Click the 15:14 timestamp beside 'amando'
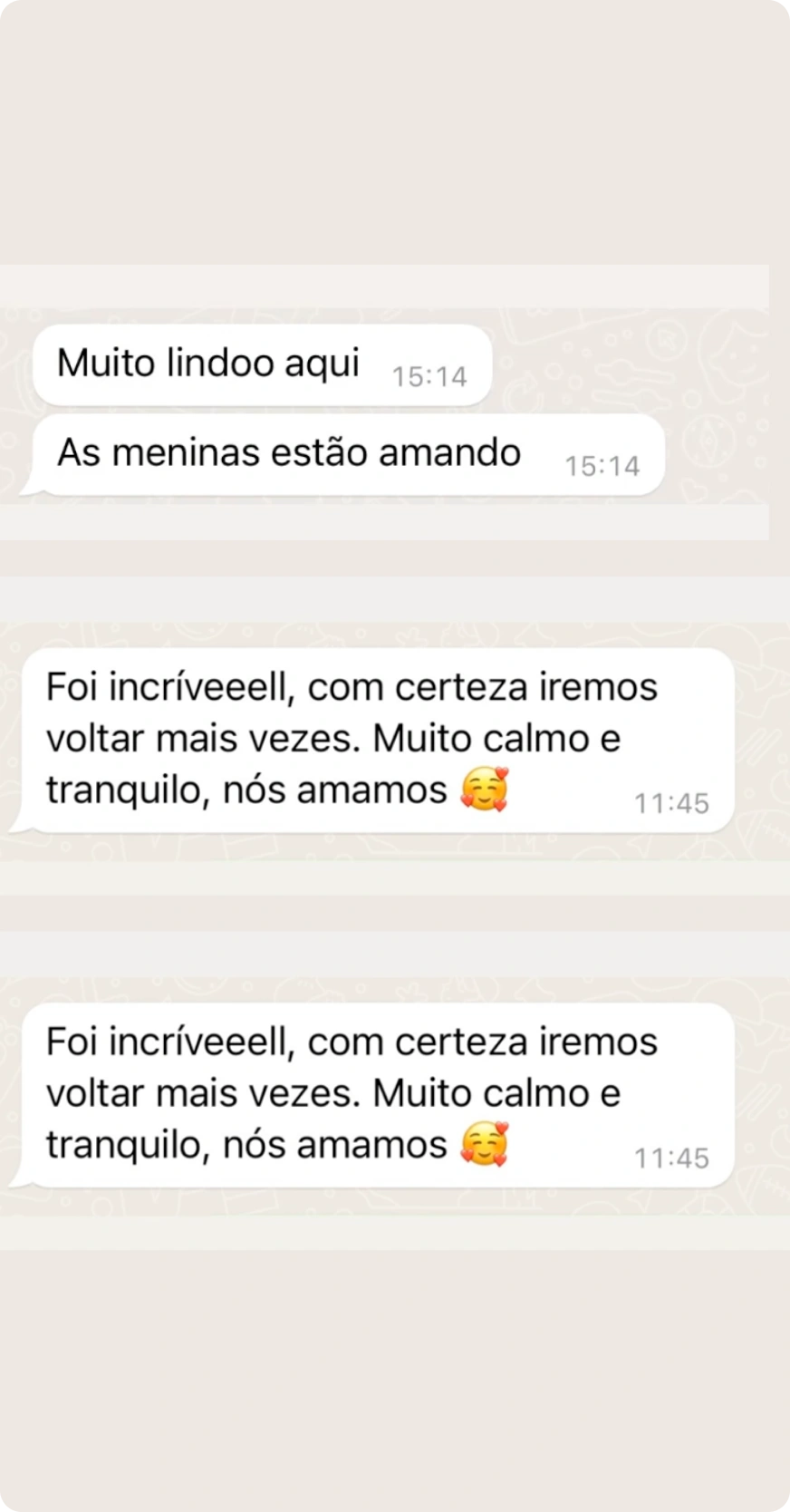The height and width of the screenshot is (1512, 790). point(601,465)
